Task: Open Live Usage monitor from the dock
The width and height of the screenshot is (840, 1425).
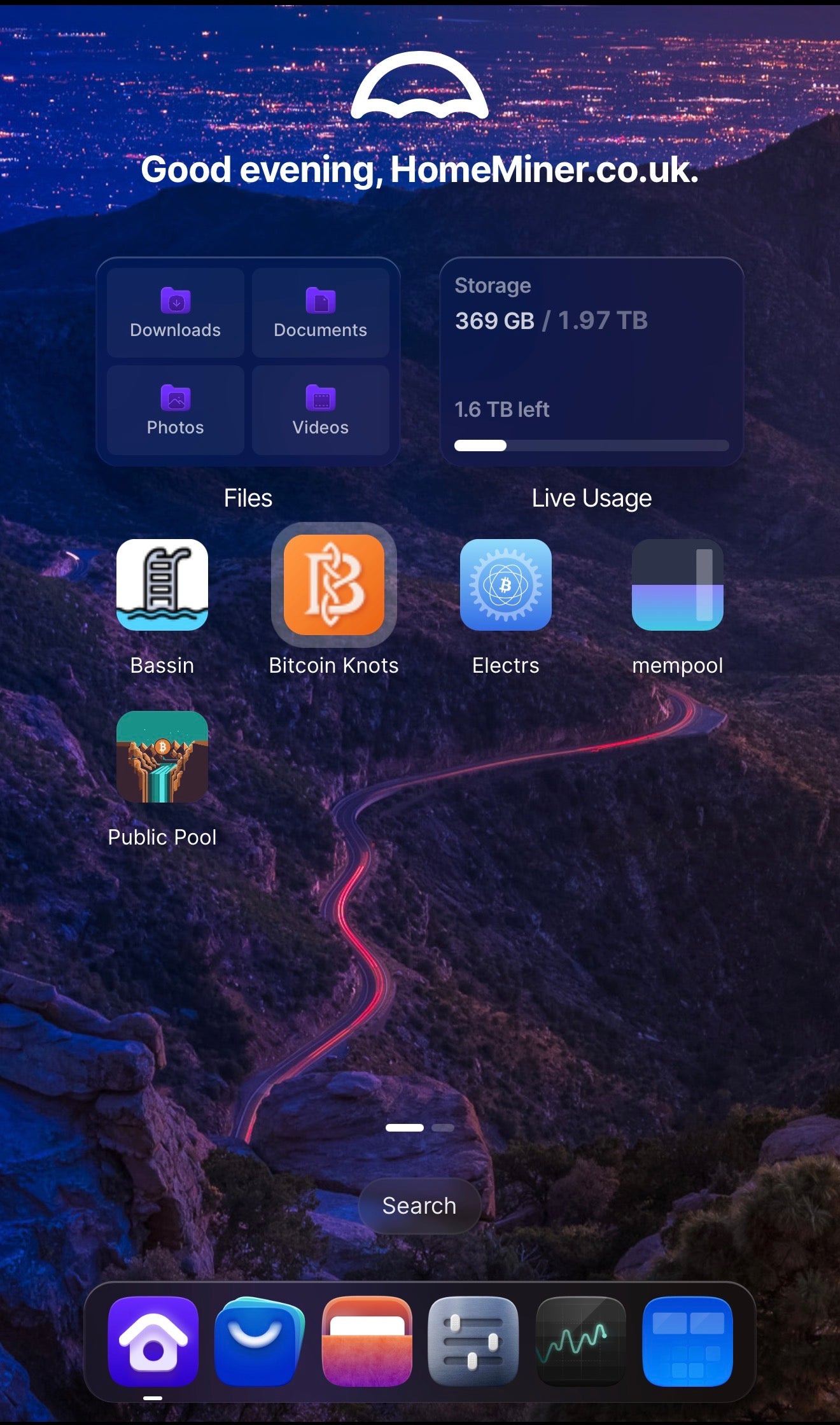Action: tap(580, 1341)
